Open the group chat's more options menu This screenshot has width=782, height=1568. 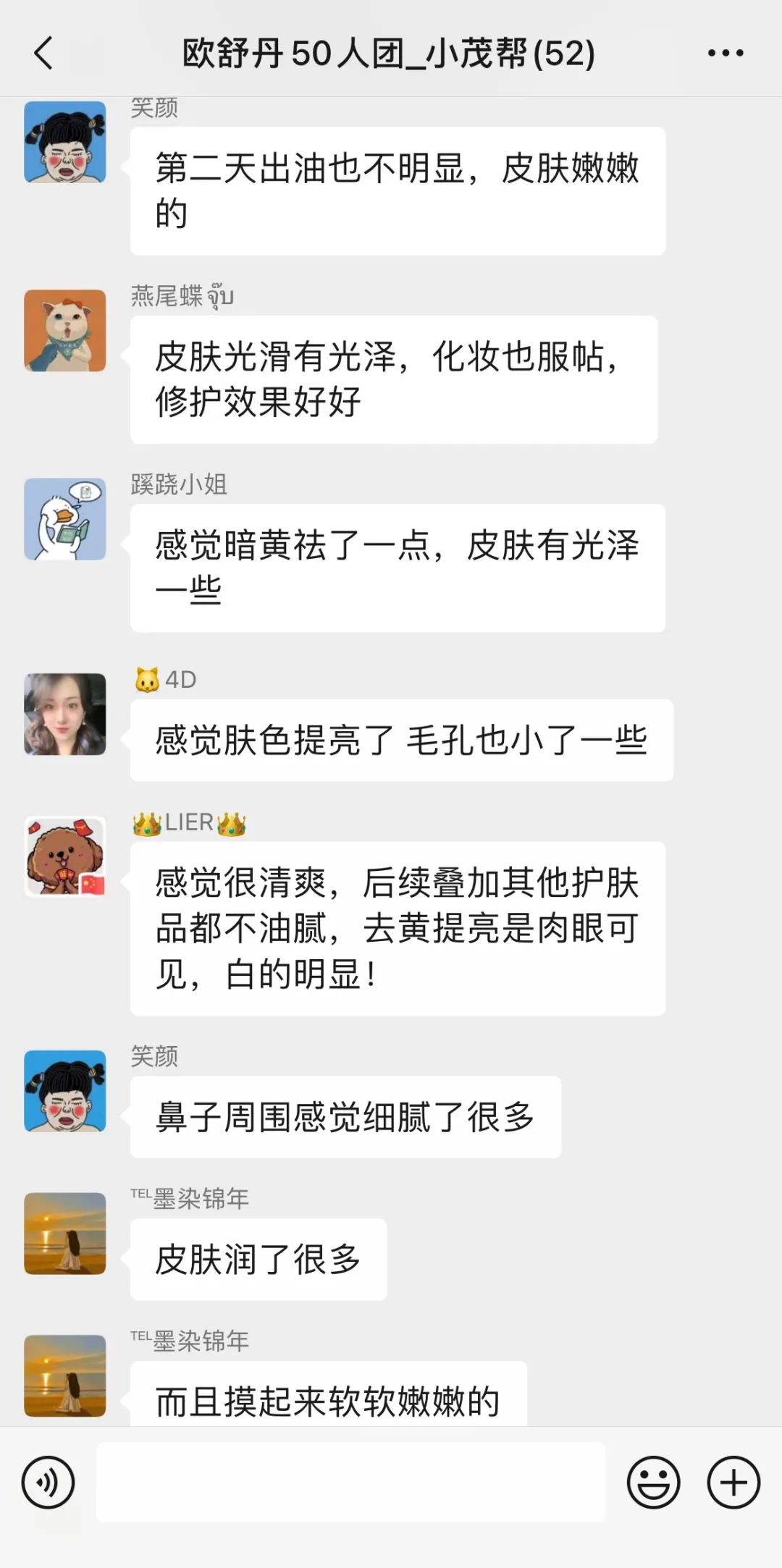point(726,53)
